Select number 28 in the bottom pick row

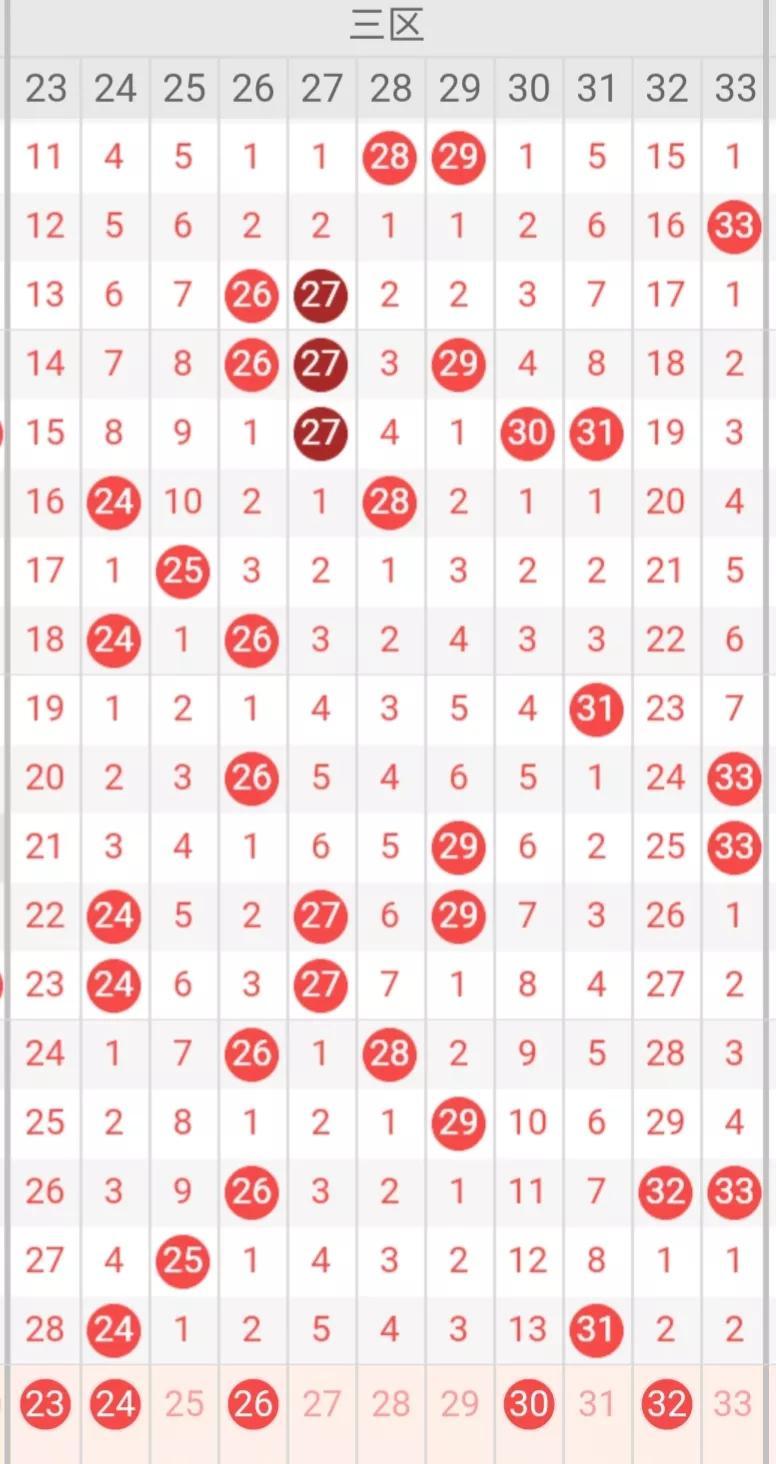pyautogui.click(x=390, y=1405)
